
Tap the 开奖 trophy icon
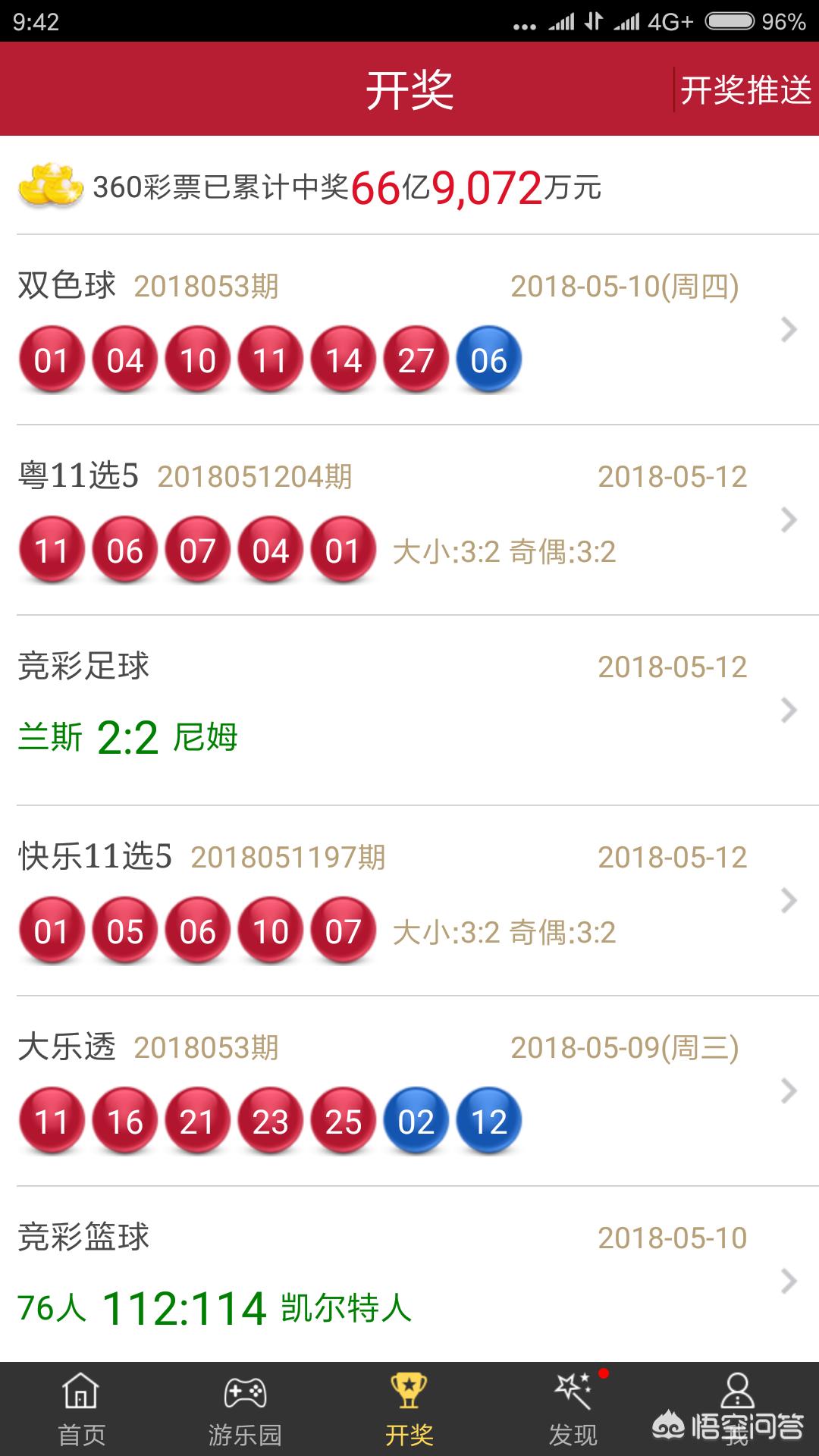[x=409, y=1393]
